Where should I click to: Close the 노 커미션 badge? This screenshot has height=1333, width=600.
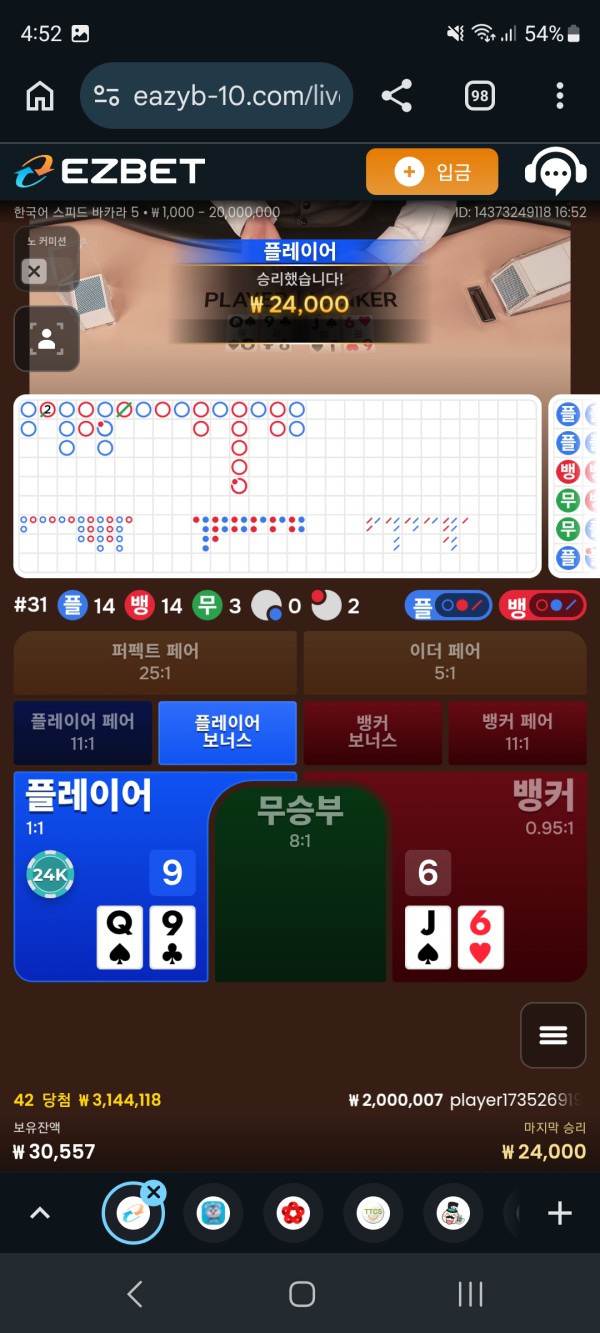pos(34,270)
